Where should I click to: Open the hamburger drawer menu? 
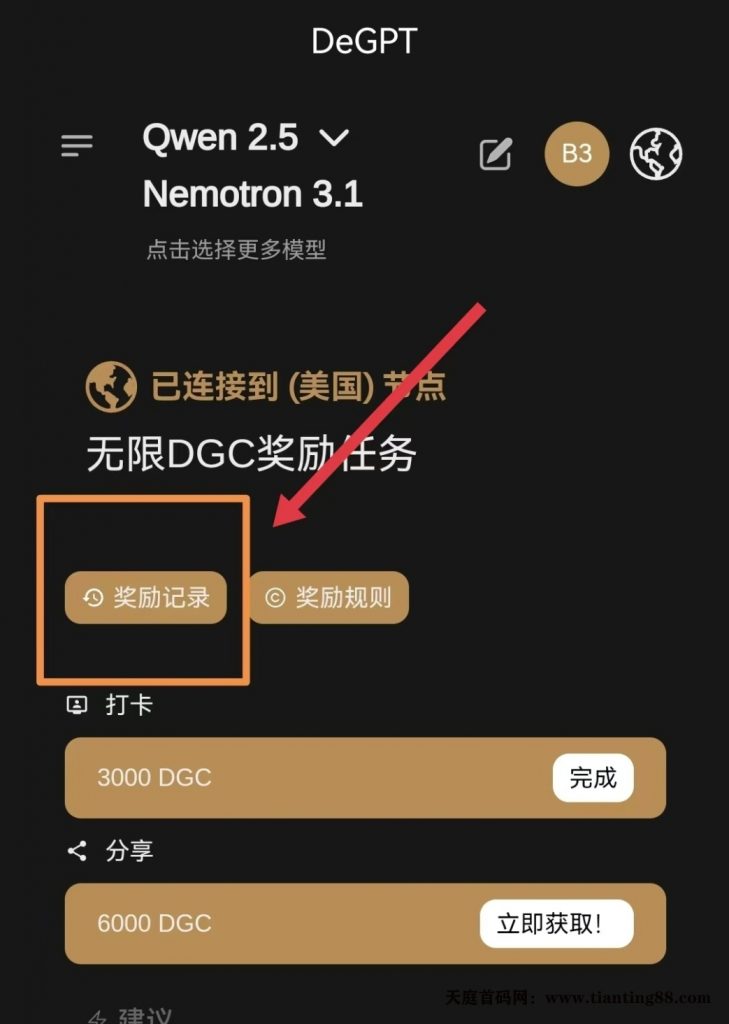(77, 146)
